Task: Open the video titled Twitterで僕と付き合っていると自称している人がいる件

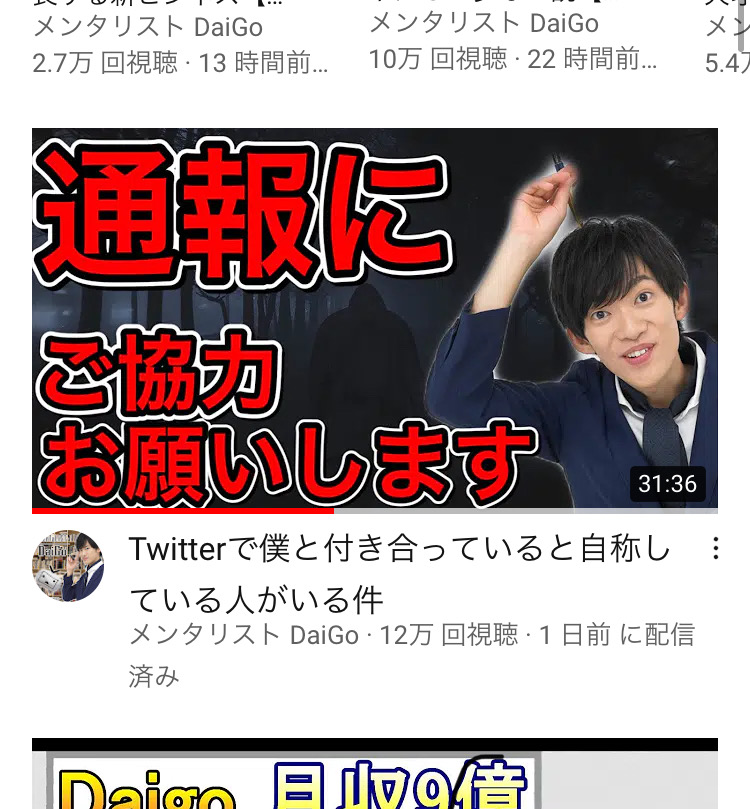Action: [x=400, y=573]
